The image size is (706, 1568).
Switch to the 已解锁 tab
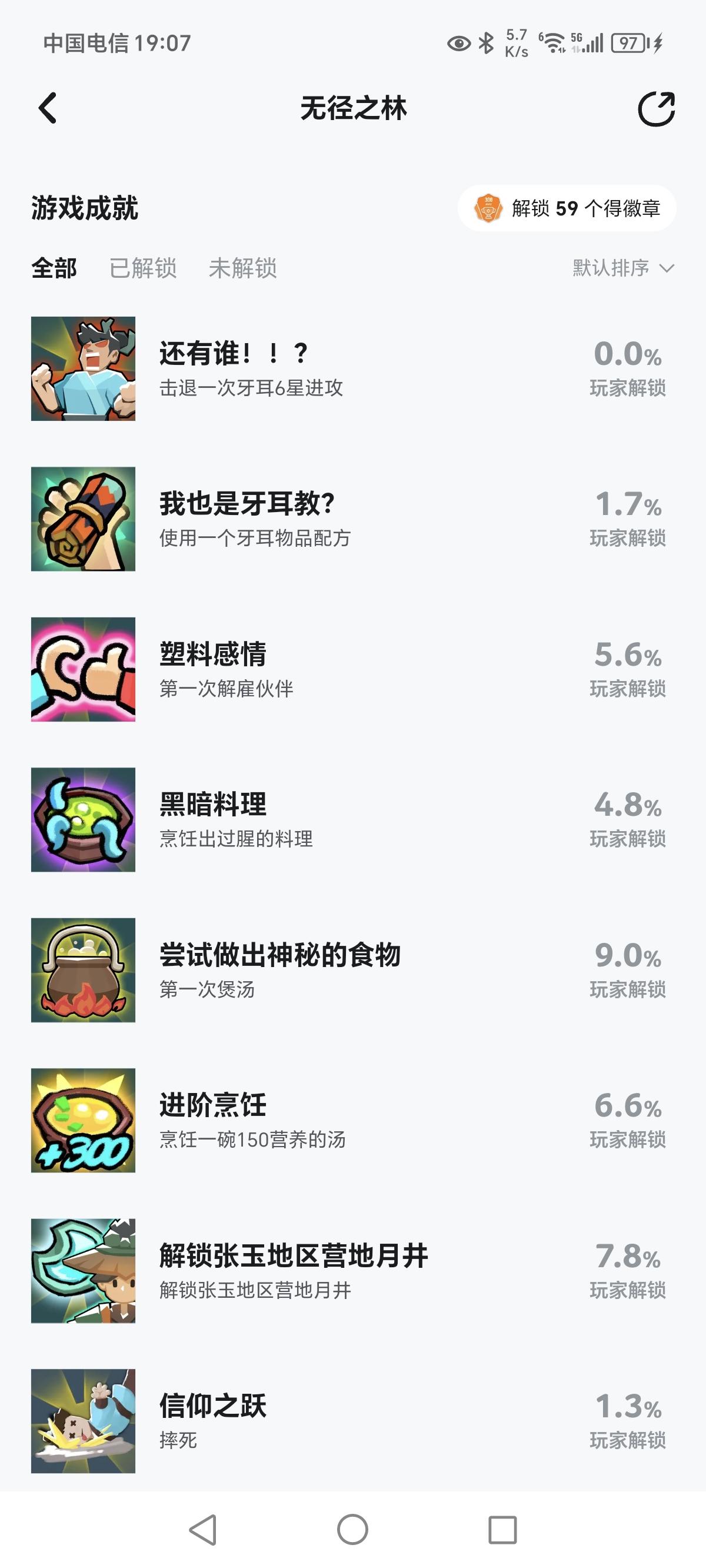[143, 268]
